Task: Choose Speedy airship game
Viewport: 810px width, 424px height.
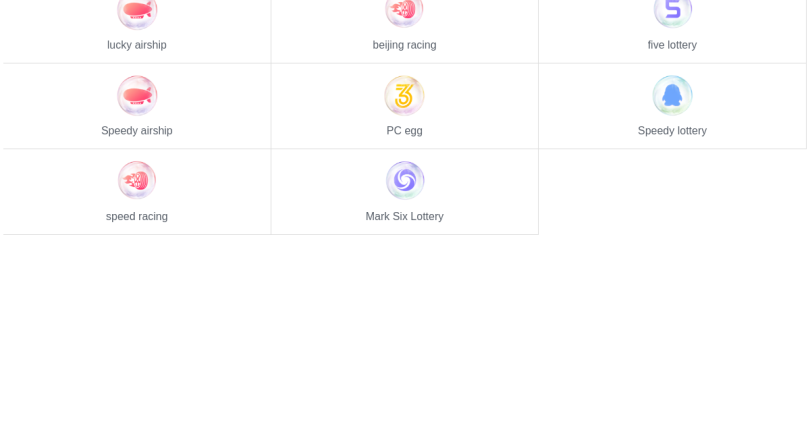Action: [137, 106]
